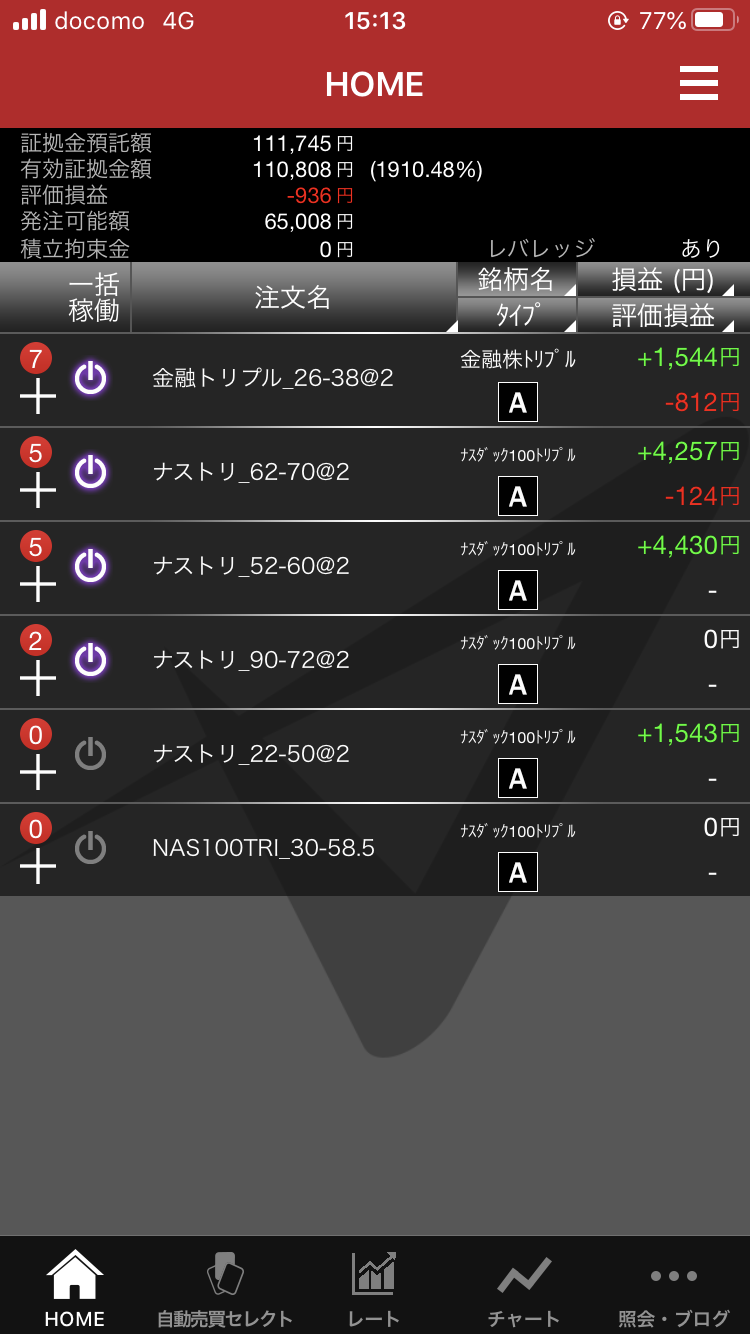The image size is (750, 1334).
Task: Toggle power for ナストリ_90-72@2
Action: pos(91,660)
